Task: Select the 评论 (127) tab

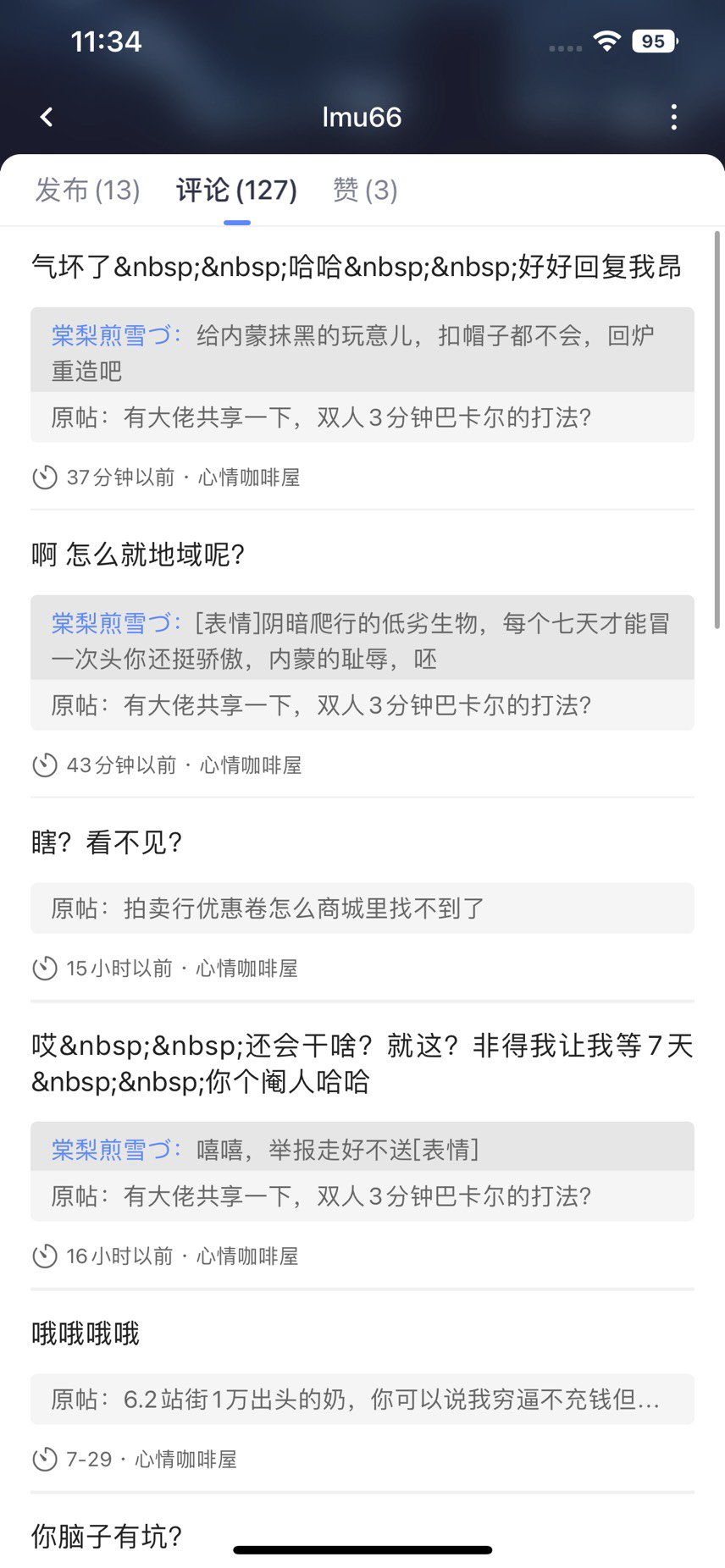Action: pyautogui.click(x=236, y=190)
